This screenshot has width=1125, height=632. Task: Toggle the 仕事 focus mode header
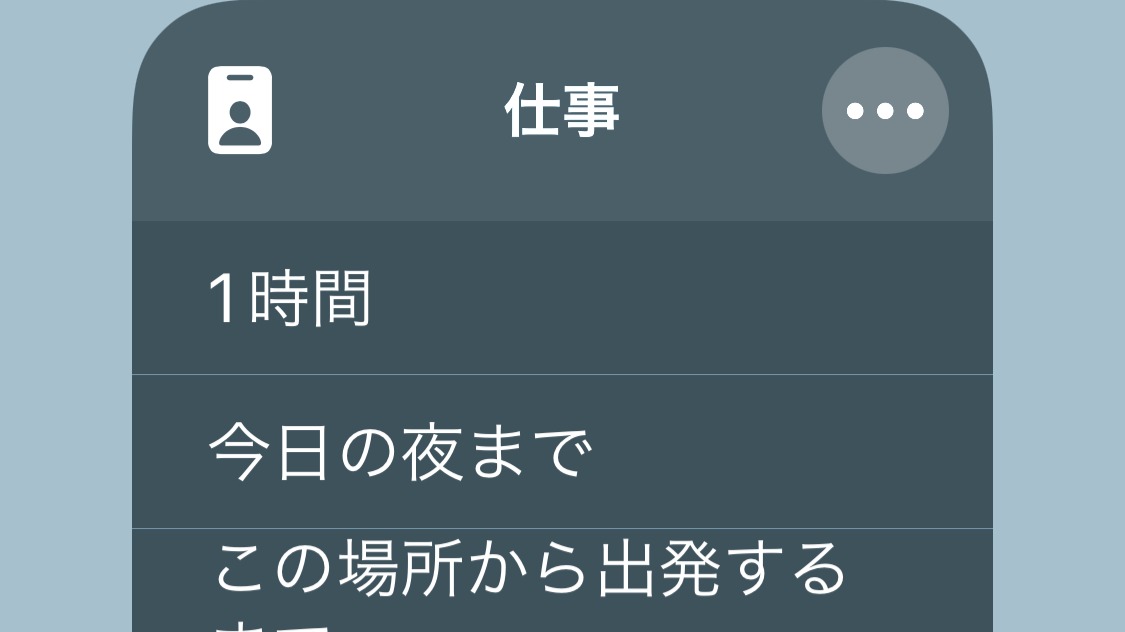pos(561,110)
